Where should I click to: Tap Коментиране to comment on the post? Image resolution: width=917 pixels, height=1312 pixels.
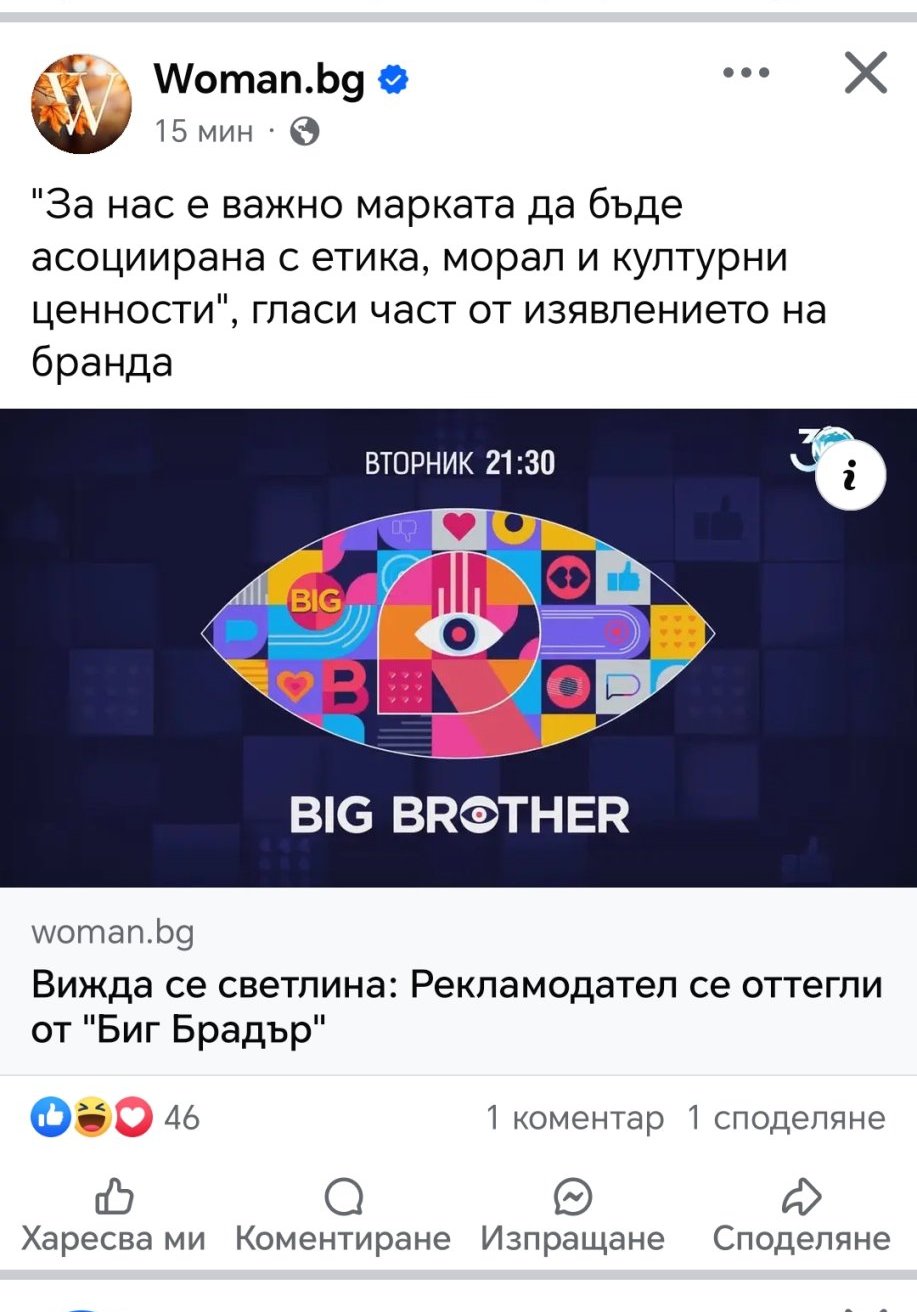[343, 1215]
